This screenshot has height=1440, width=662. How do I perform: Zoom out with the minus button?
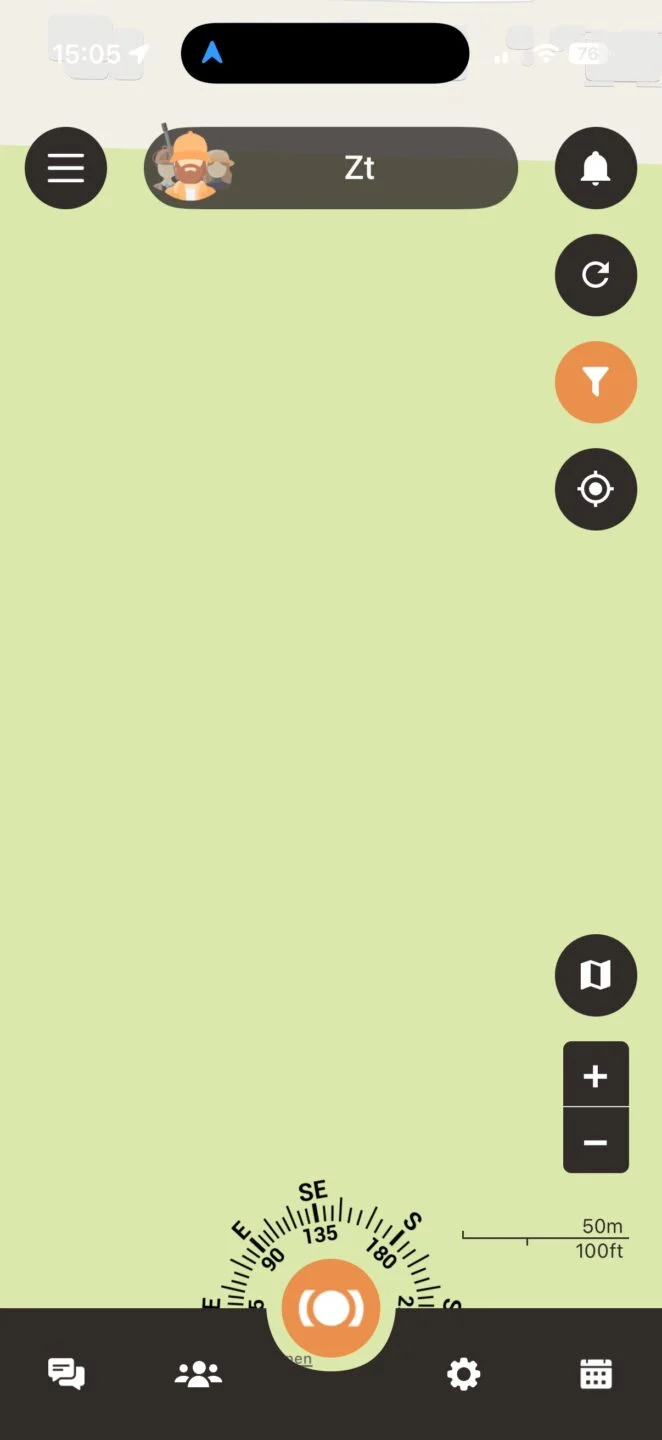[x=596, y=1142]
